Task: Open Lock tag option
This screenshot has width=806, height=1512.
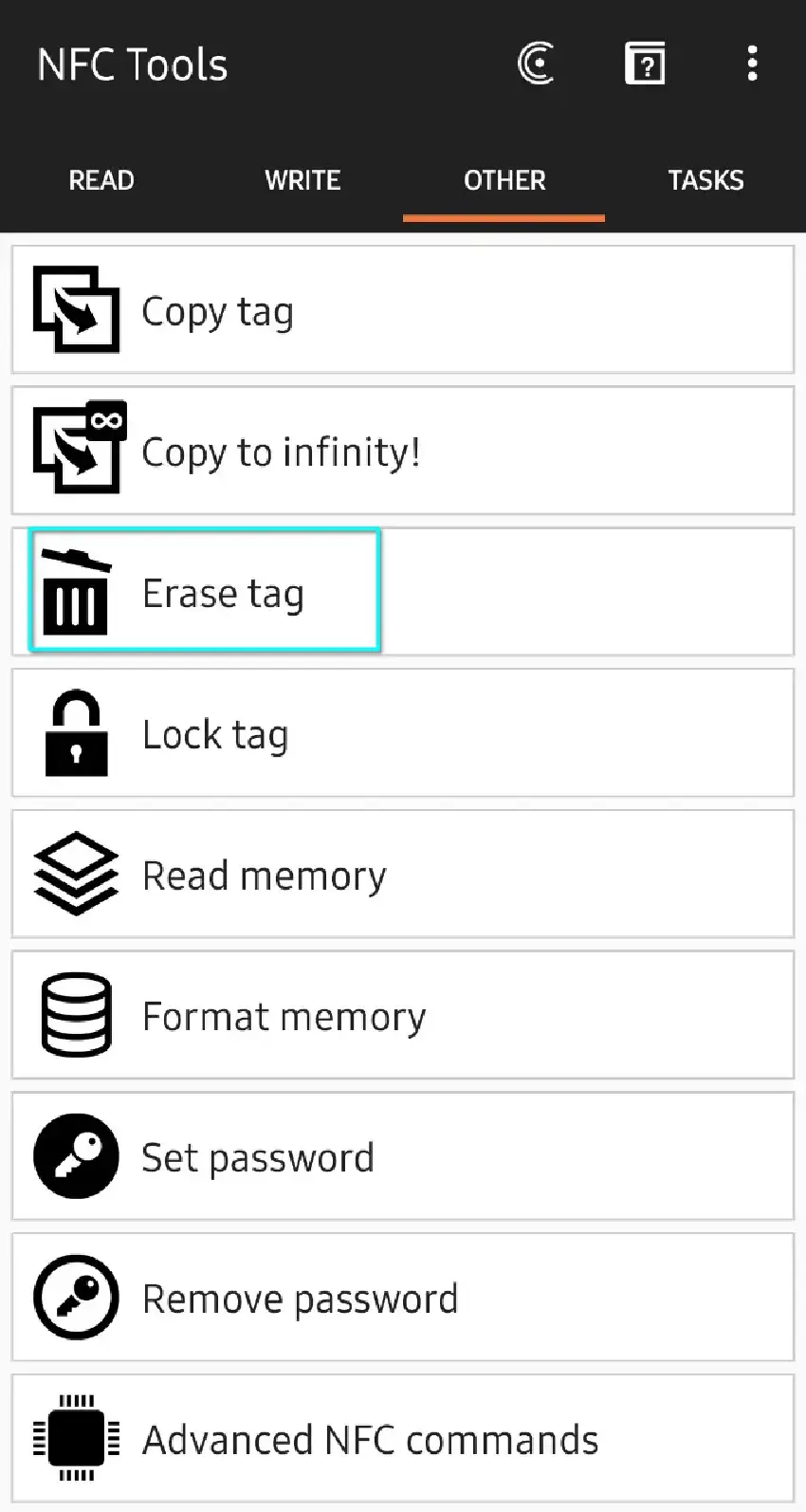Action: click(x=402, y=733)
